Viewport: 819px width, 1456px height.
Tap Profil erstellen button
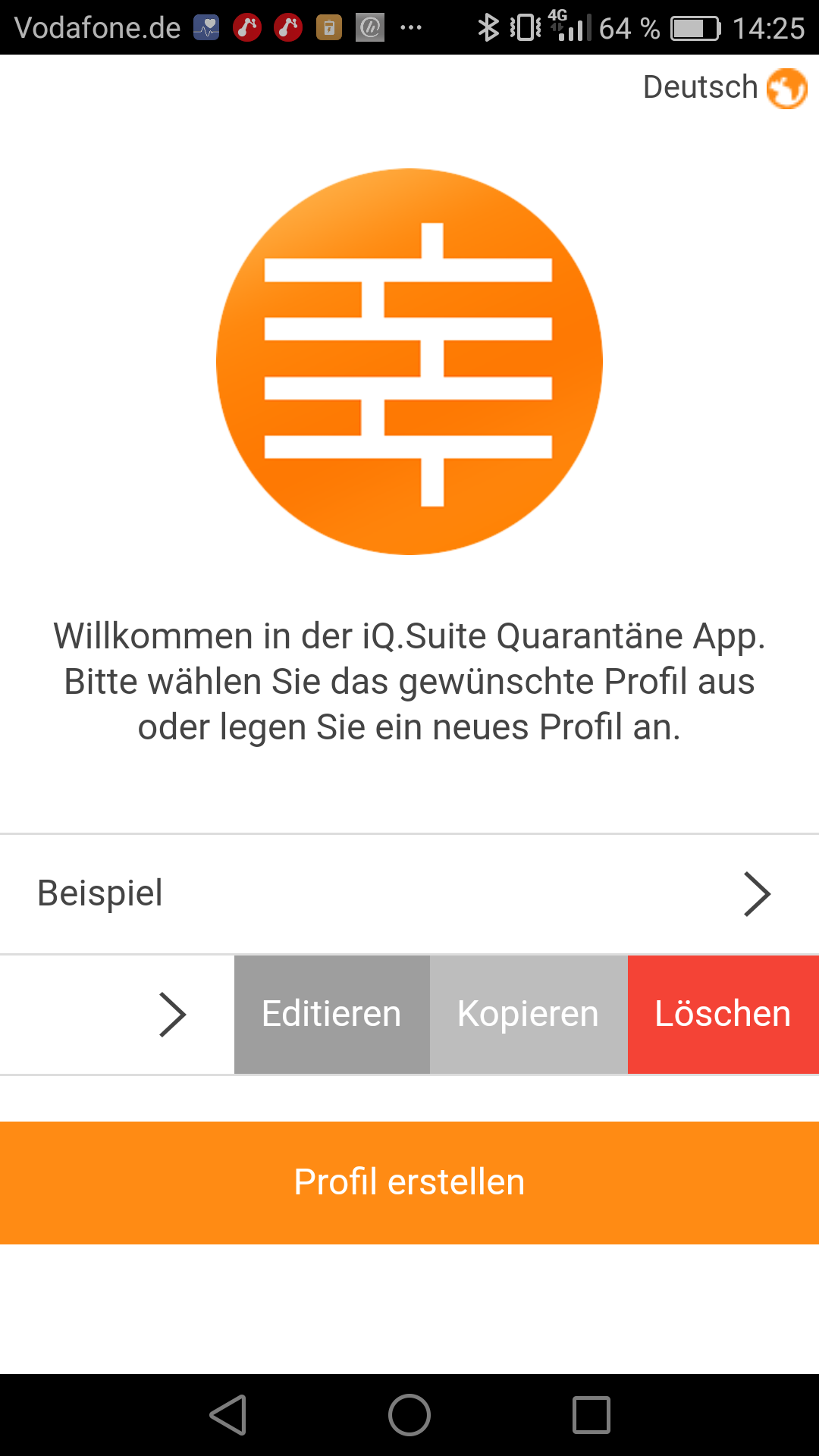point(409,1182)
